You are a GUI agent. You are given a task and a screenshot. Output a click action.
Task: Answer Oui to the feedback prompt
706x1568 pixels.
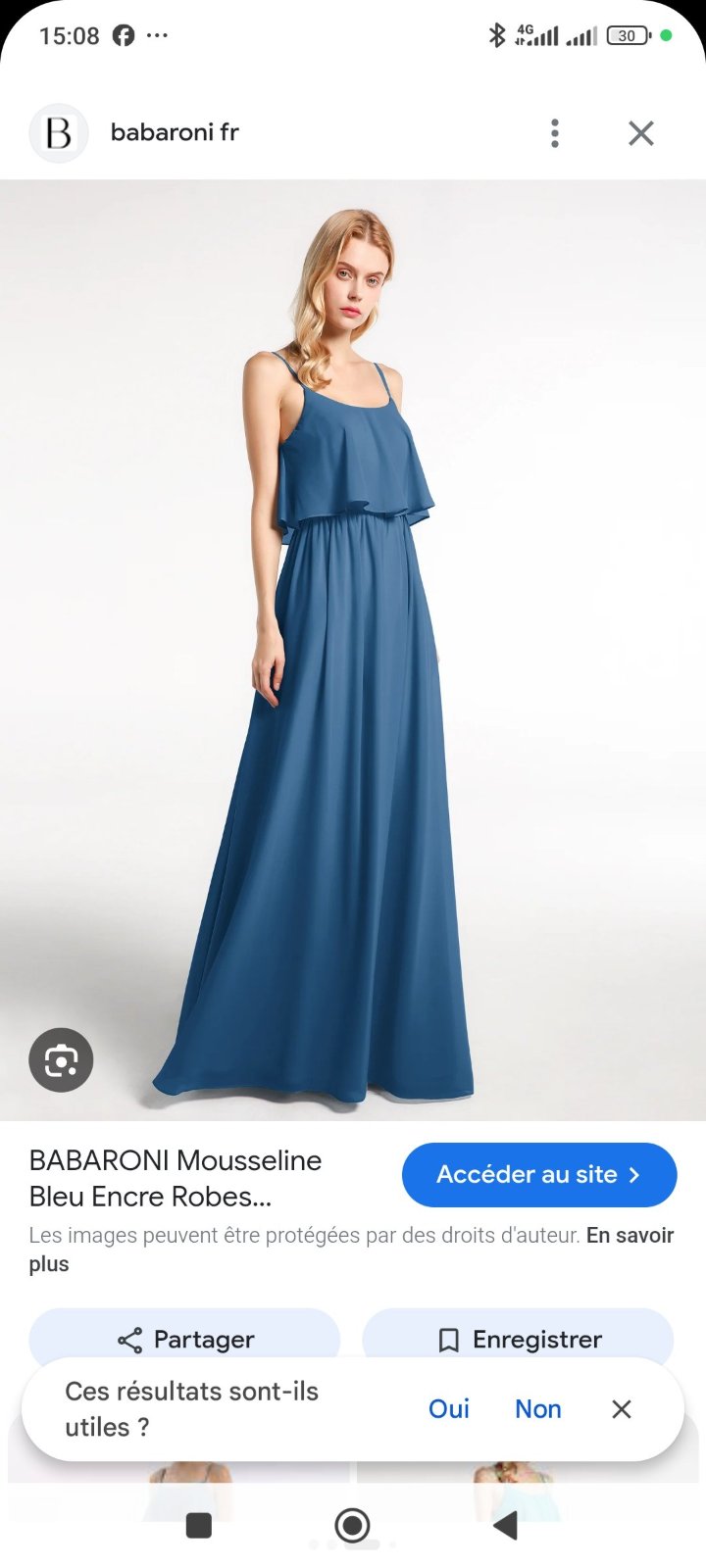pos(449,1408)
